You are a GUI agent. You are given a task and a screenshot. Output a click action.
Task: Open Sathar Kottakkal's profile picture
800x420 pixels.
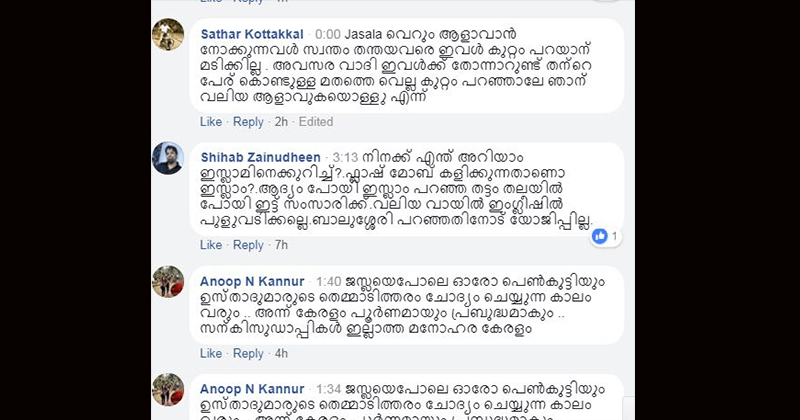pyautogui.click(x=167, y=35)
